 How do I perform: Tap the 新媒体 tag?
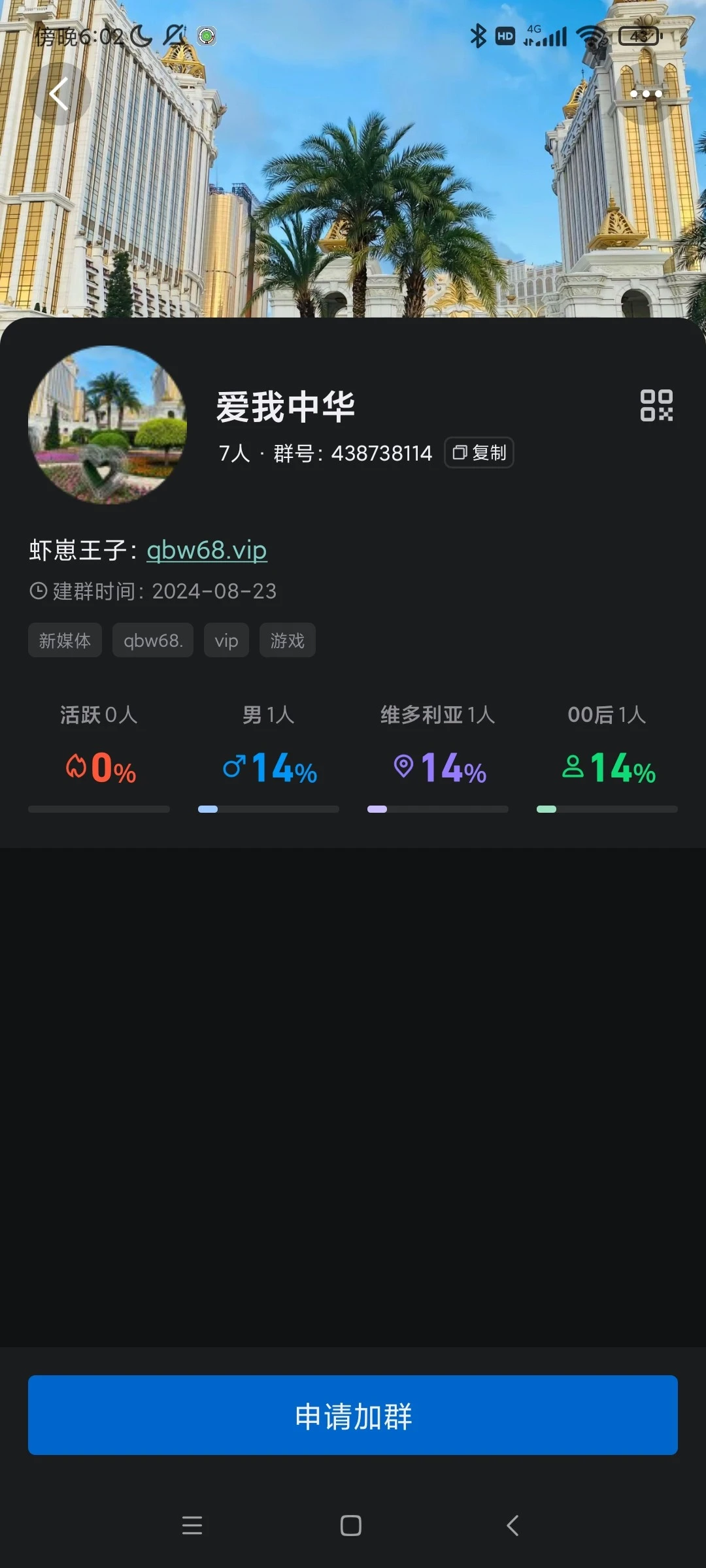pos(65,640)
